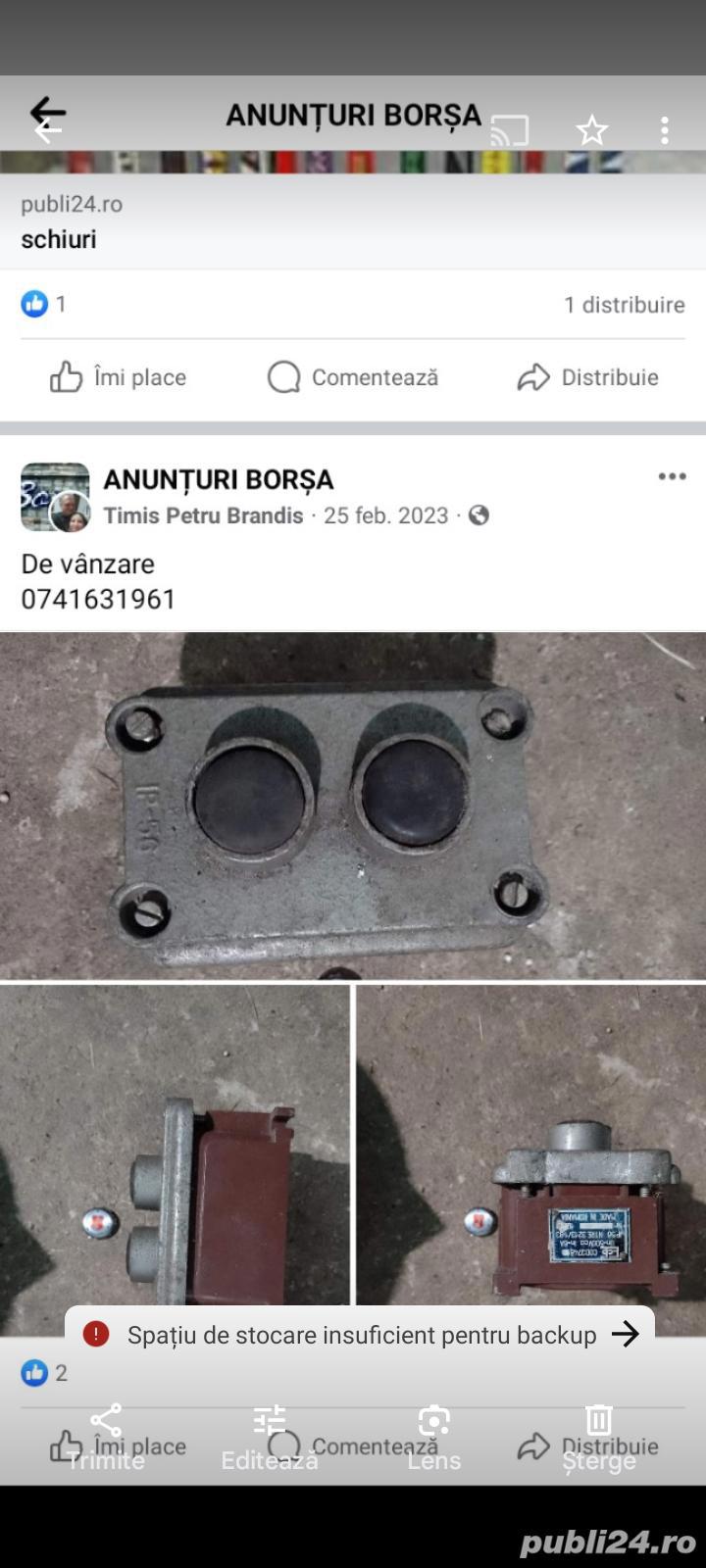Delete the photo with Șterge
Screen dimensions: 706x1568
598,1437
